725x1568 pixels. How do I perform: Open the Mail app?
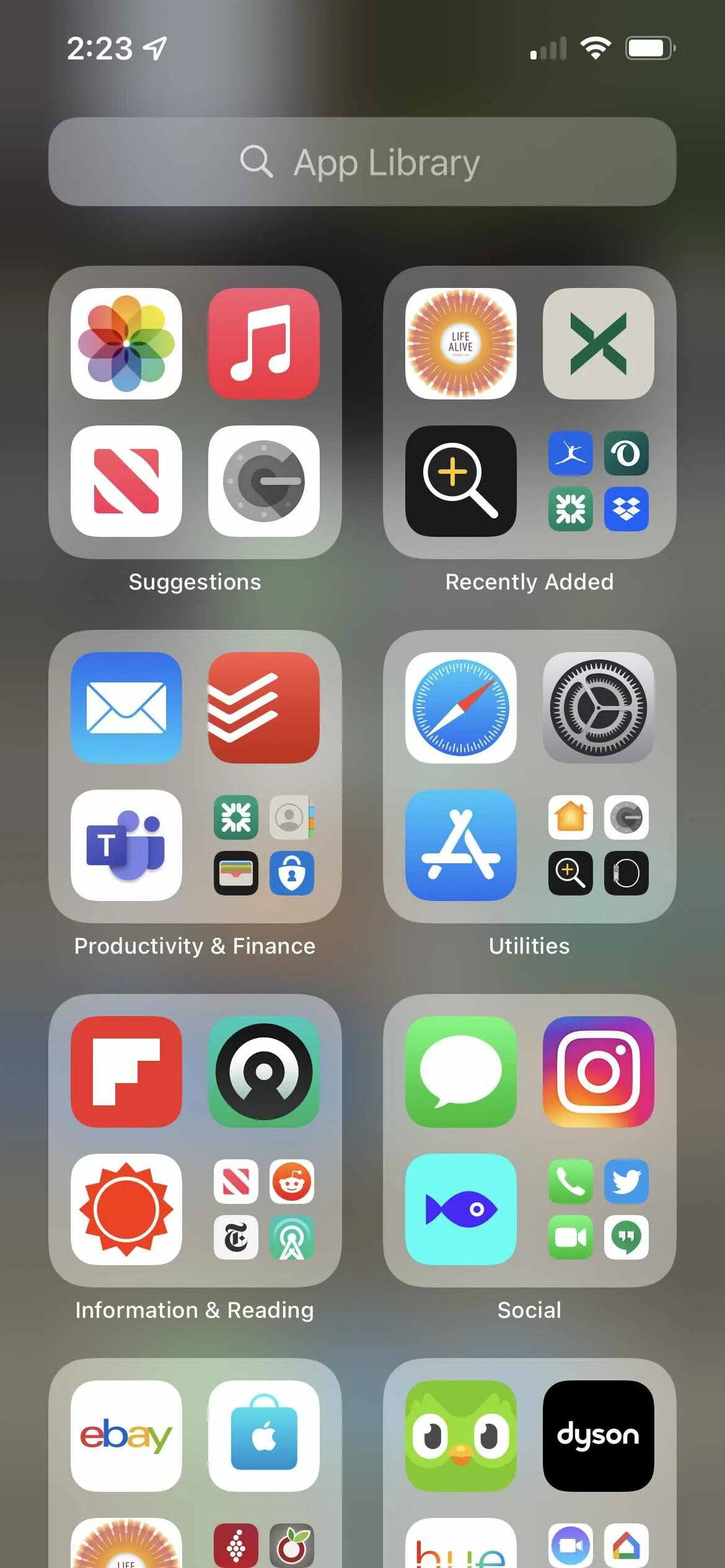tap(126, 708)
